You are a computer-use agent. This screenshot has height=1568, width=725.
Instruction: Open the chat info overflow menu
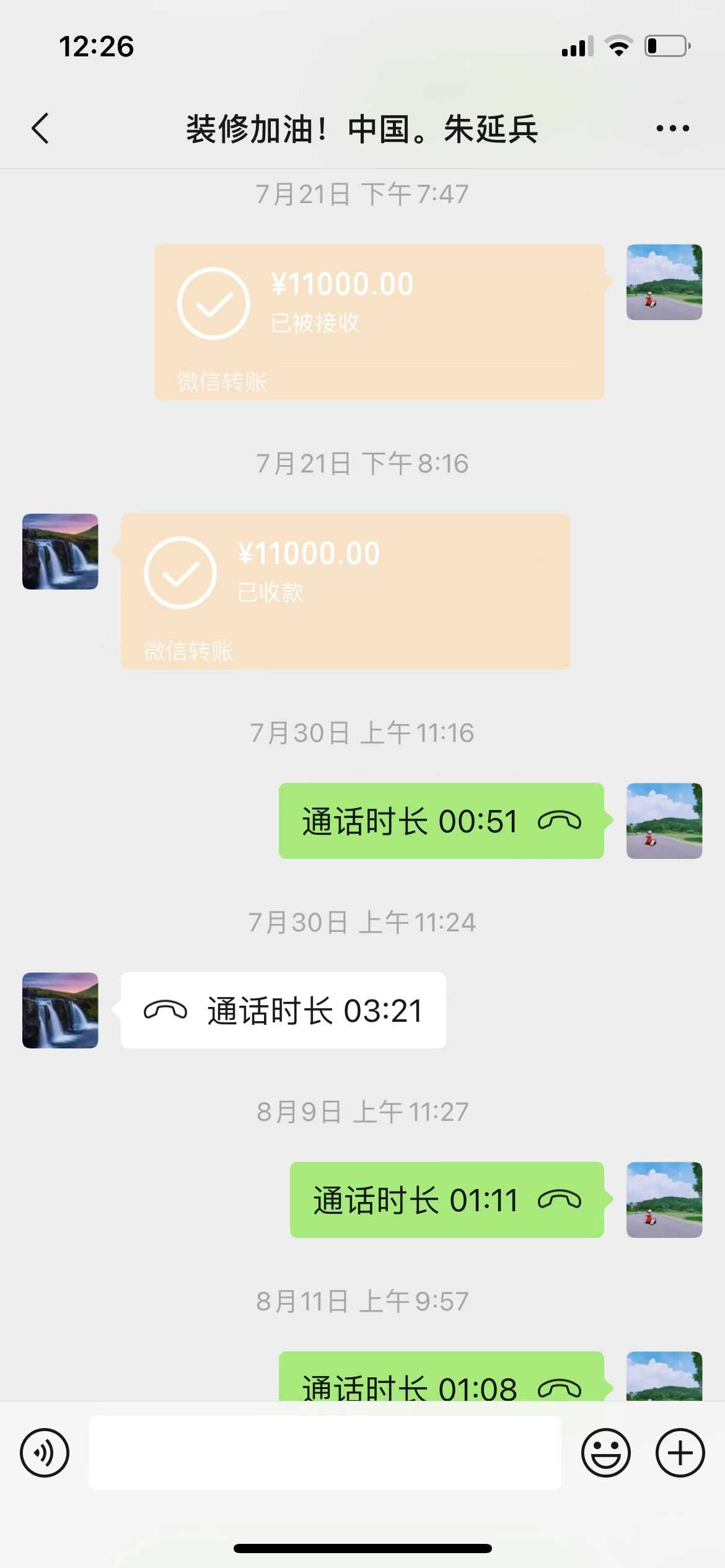click(672, 129)
